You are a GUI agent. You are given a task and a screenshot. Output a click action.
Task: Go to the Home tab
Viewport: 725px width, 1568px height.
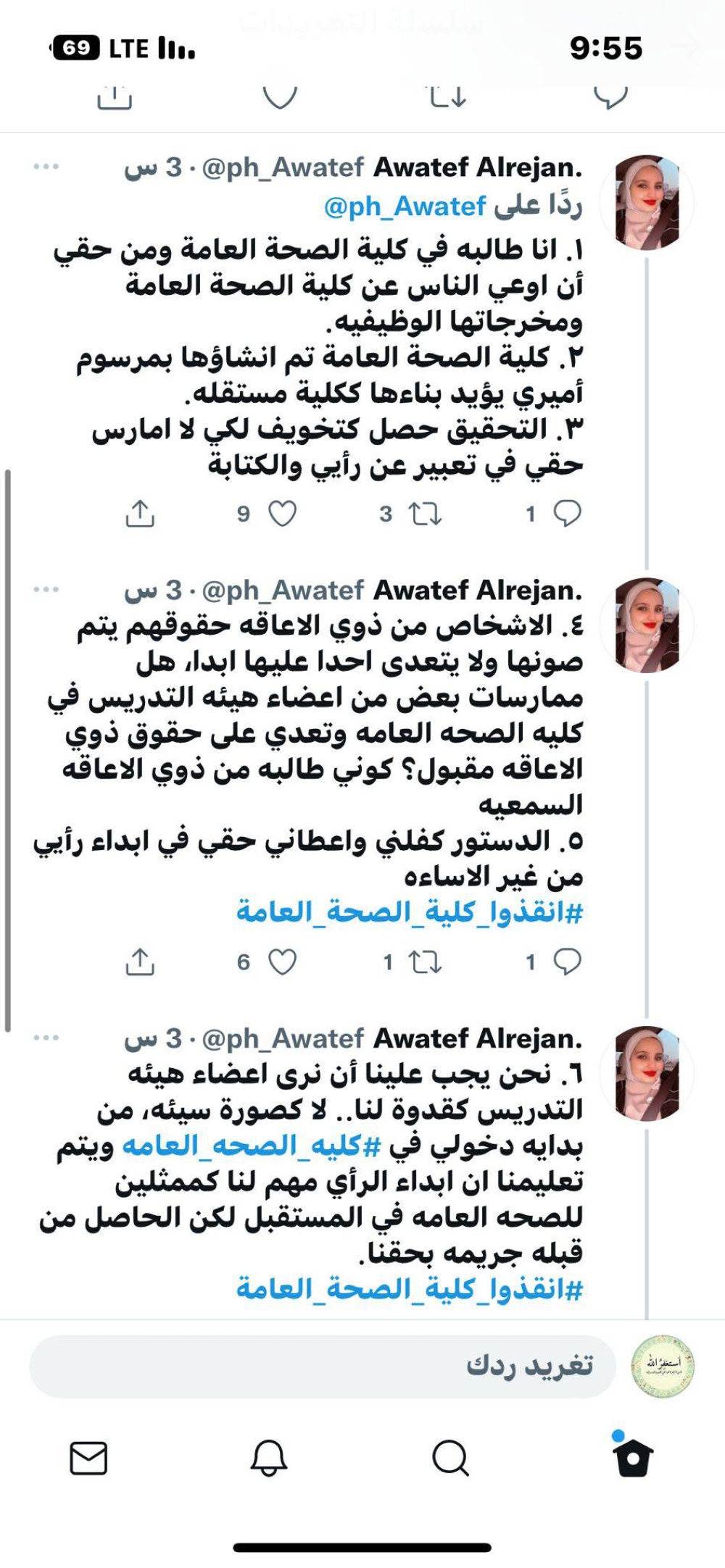coord(631,1457)
